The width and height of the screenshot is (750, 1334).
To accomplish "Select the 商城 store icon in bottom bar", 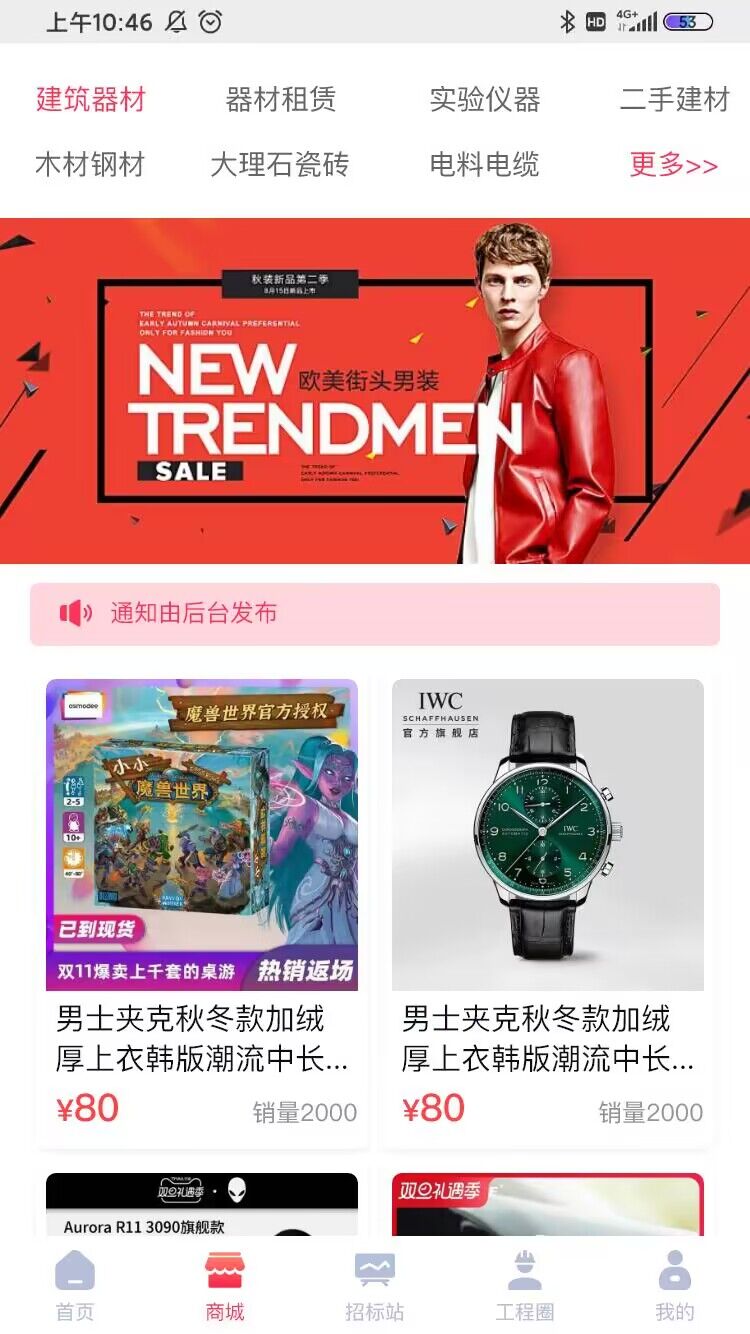I will pos(225,1270).
